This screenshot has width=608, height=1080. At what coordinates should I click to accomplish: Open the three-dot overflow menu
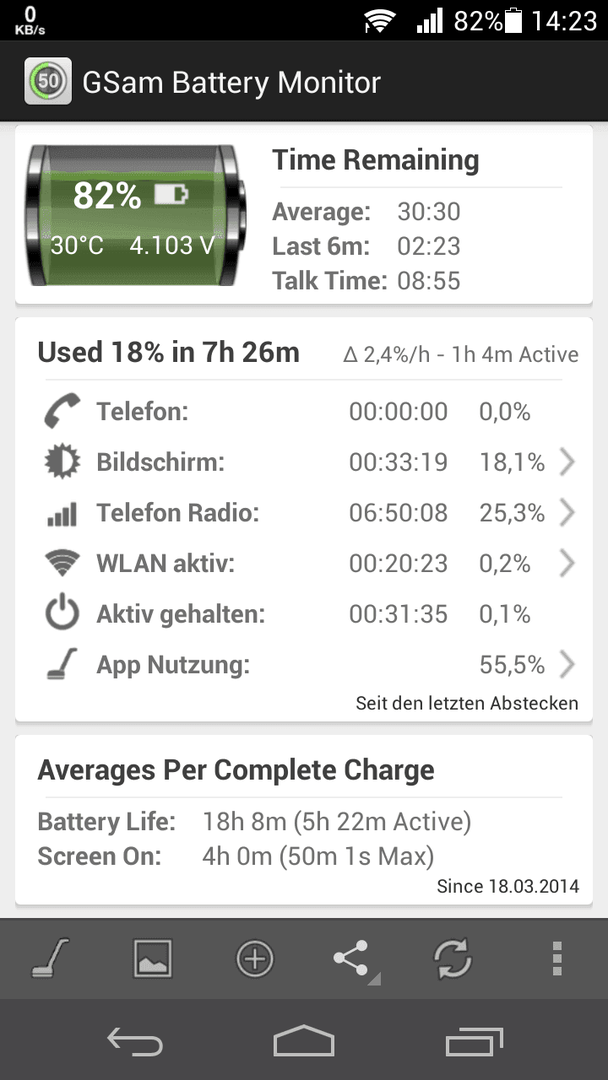pyautogui.click(x=557, y=958)
